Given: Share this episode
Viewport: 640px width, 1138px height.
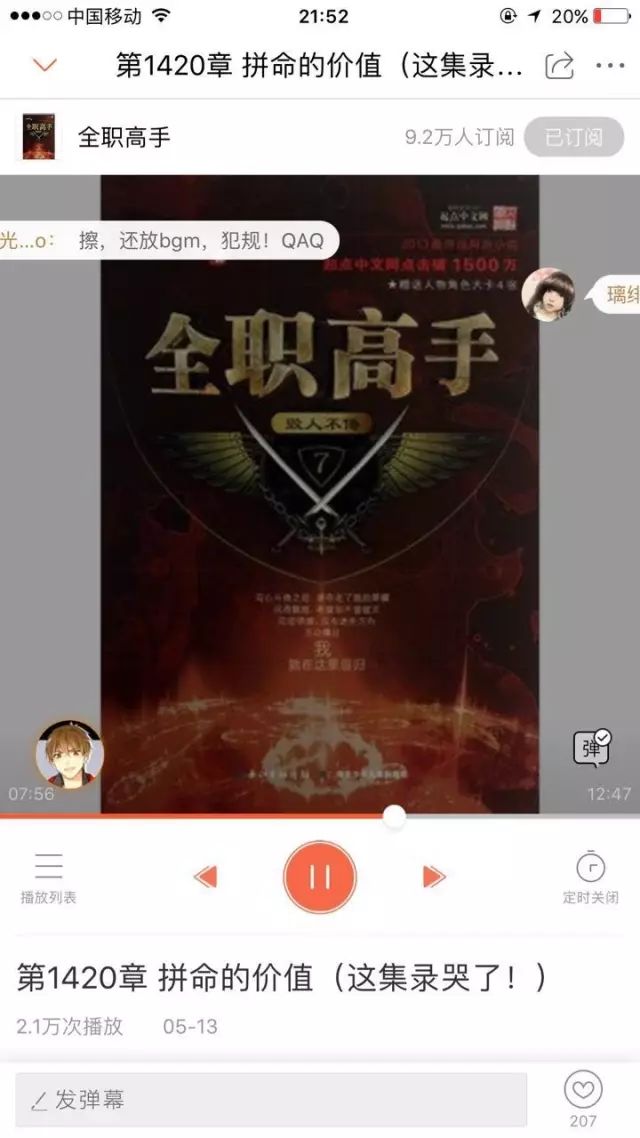Looking at the screenshot, I should (x=559, y=65).
